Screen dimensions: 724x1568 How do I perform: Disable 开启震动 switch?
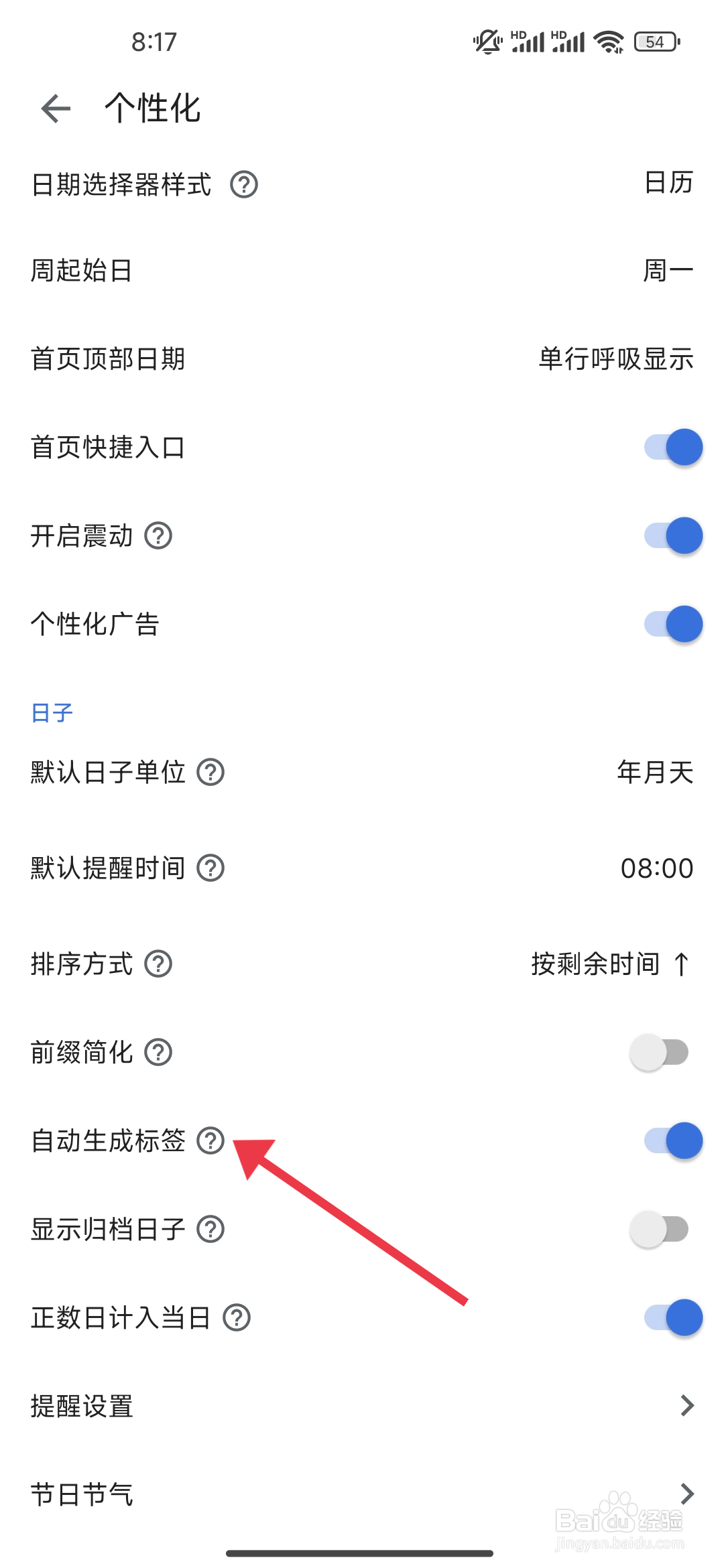pos(673,536)
